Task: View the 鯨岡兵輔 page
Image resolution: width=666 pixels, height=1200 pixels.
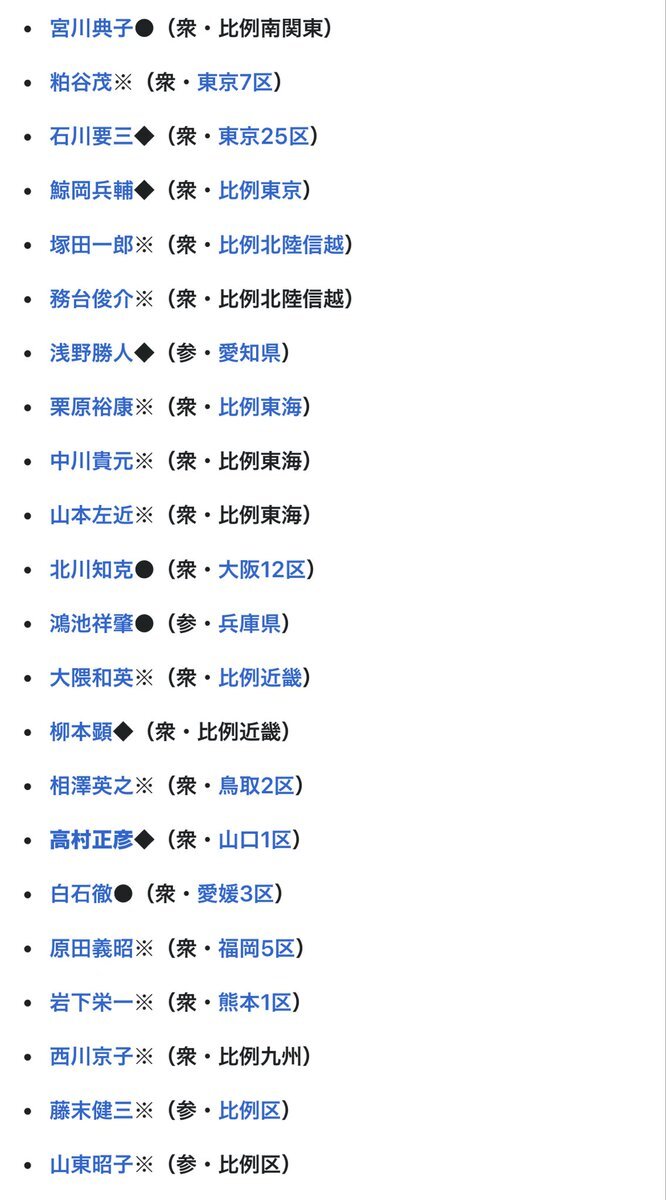Action: click(91, 190)
